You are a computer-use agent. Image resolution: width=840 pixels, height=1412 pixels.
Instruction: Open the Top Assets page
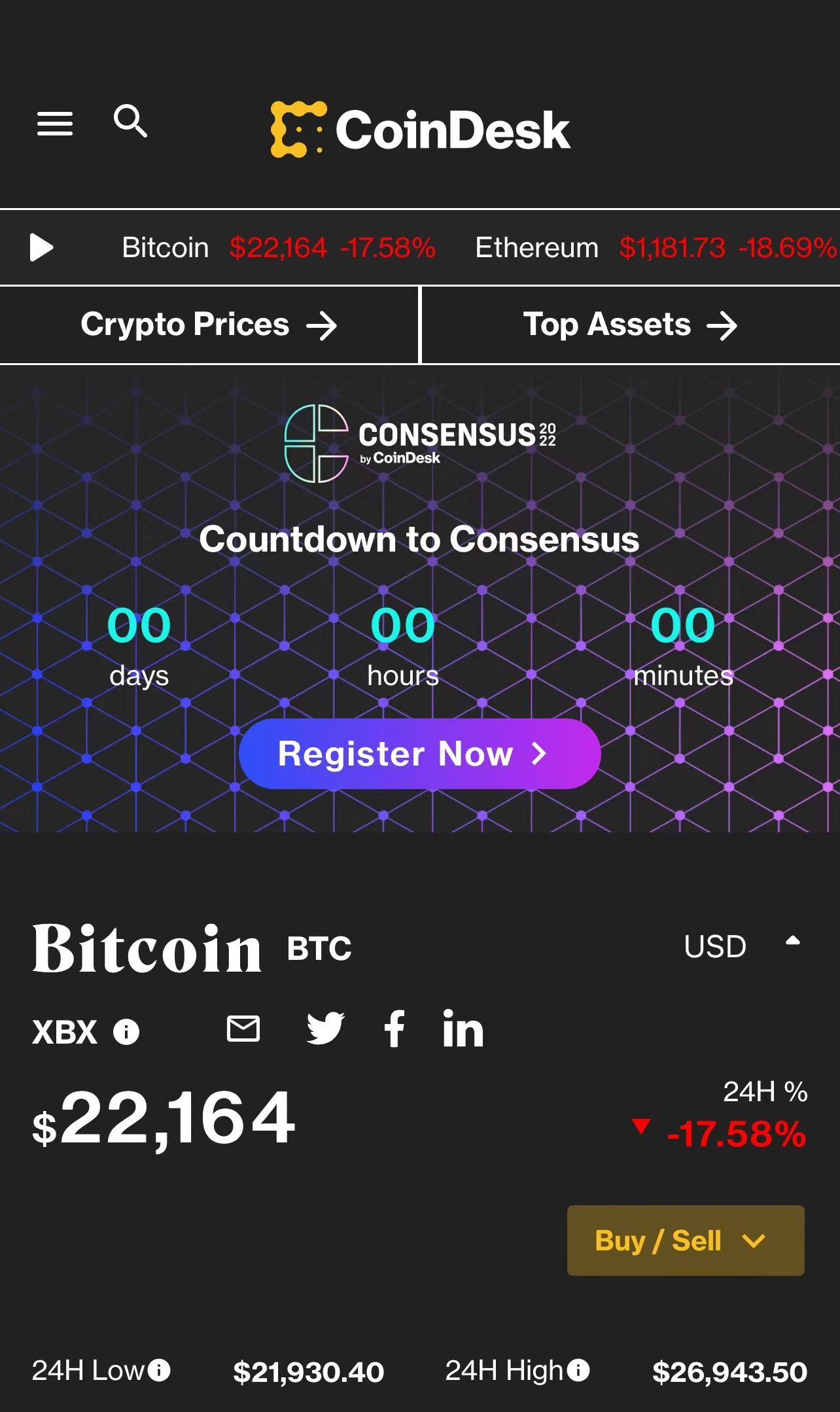click(x=630, y=325)
